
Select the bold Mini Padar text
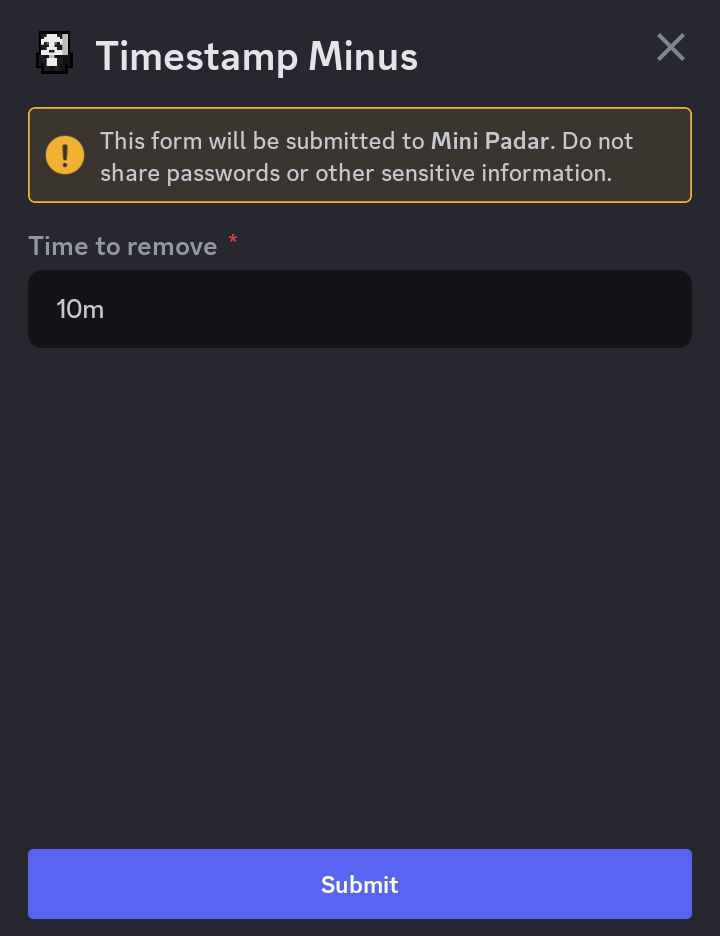point(489,141)
